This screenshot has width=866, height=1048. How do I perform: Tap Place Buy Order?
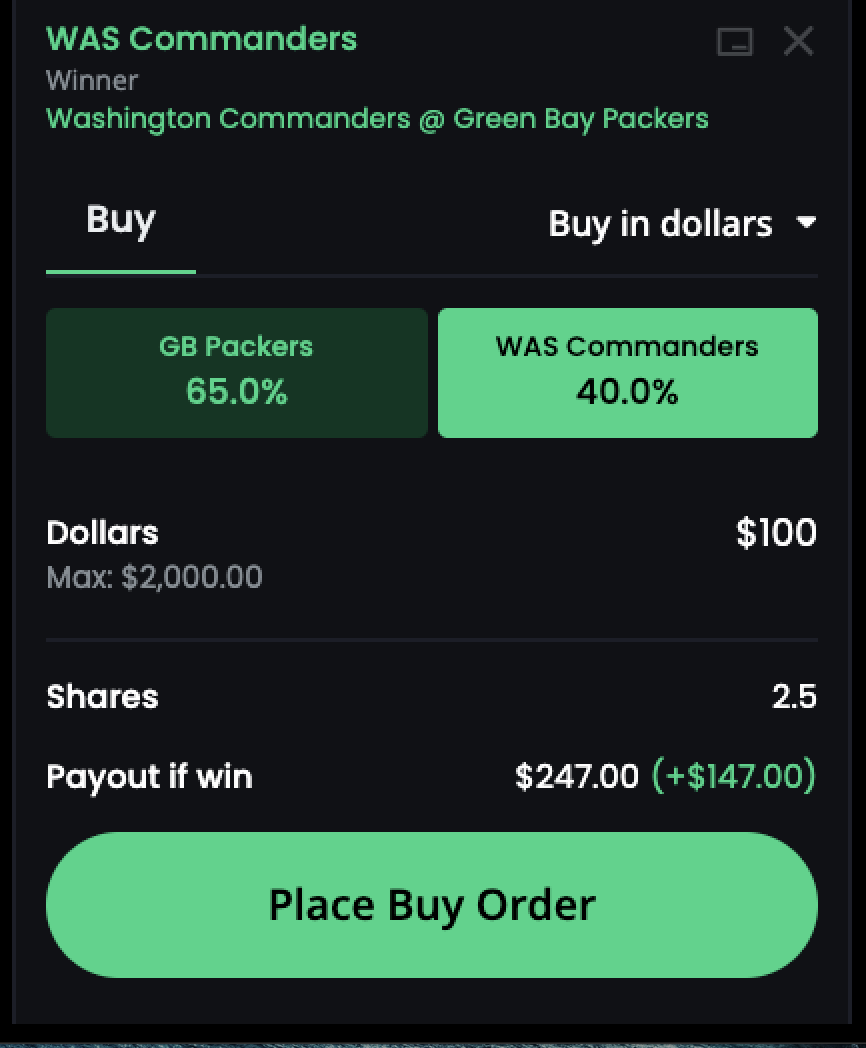click(x=432, y=905)
